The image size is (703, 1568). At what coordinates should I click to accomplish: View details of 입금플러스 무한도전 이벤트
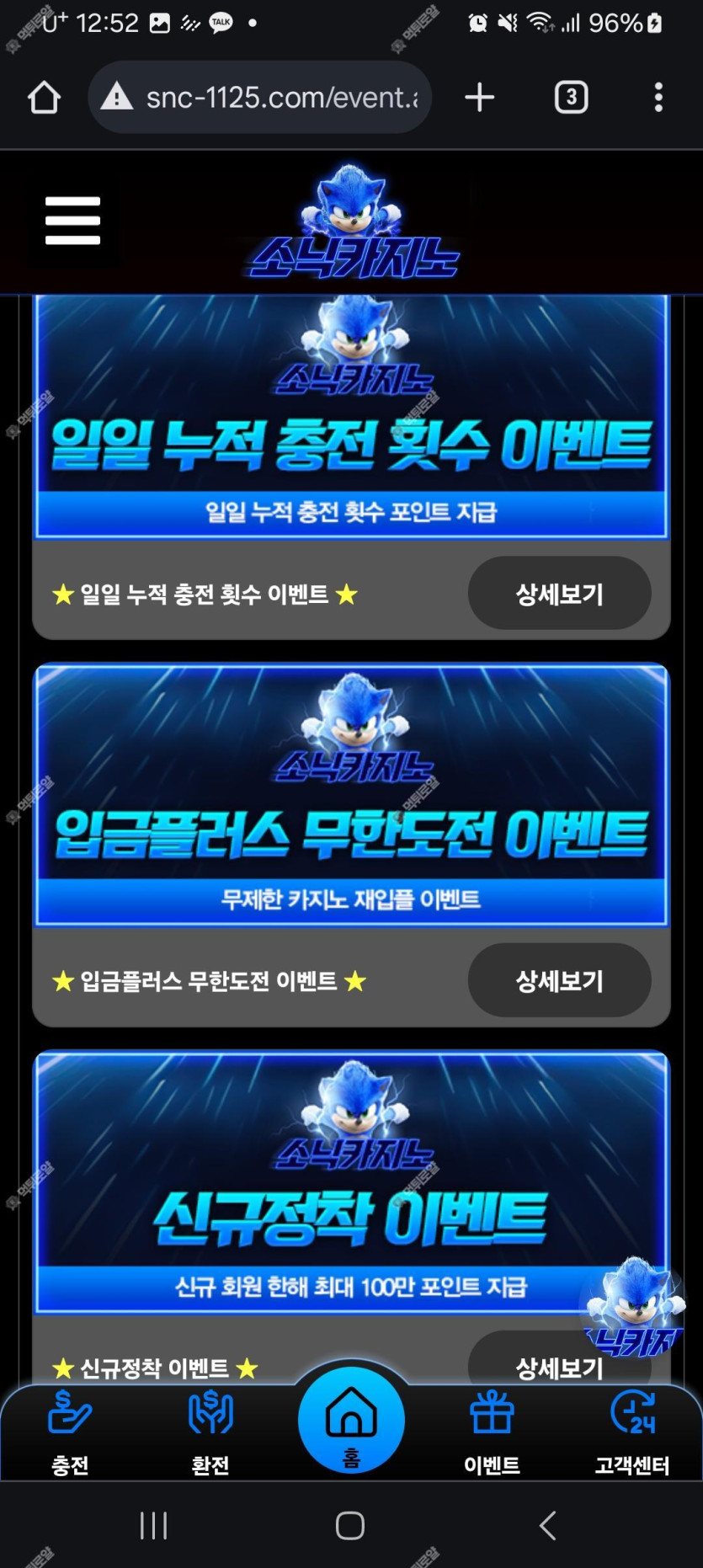point(559,980)
